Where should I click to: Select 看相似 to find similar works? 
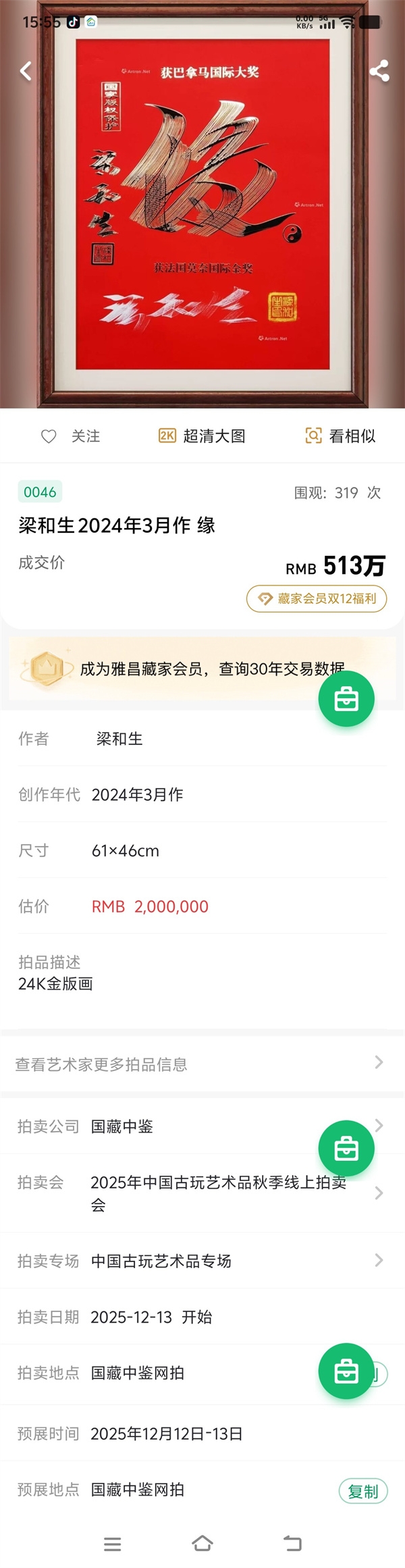click(x=341, y=436)
